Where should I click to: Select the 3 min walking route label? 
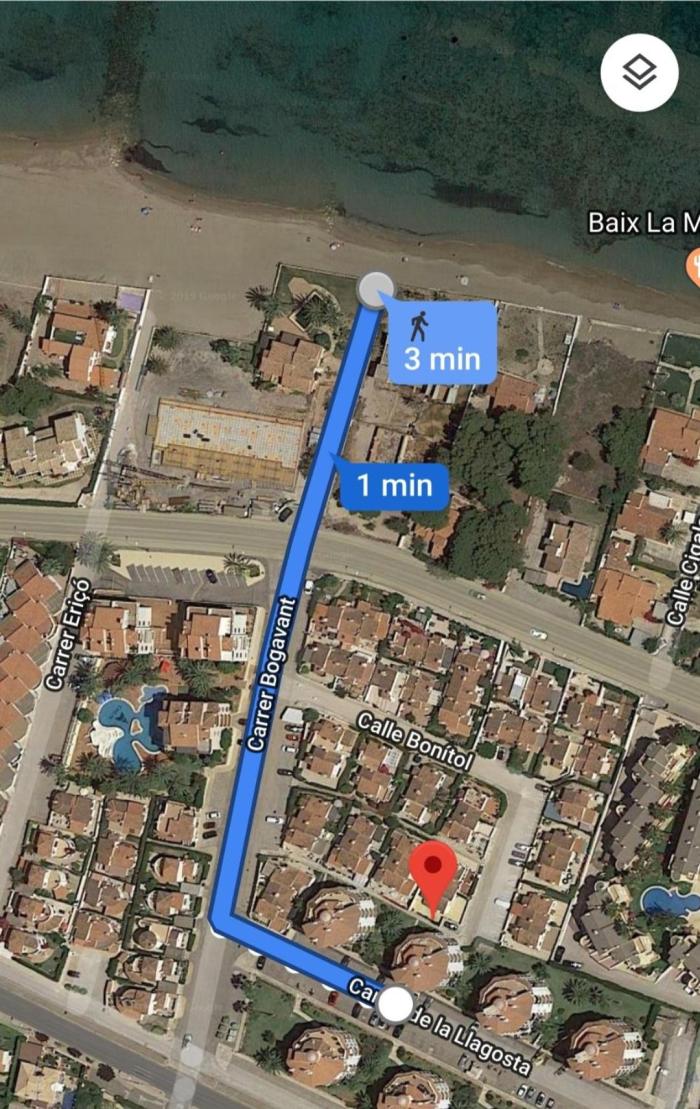[441, 342]
